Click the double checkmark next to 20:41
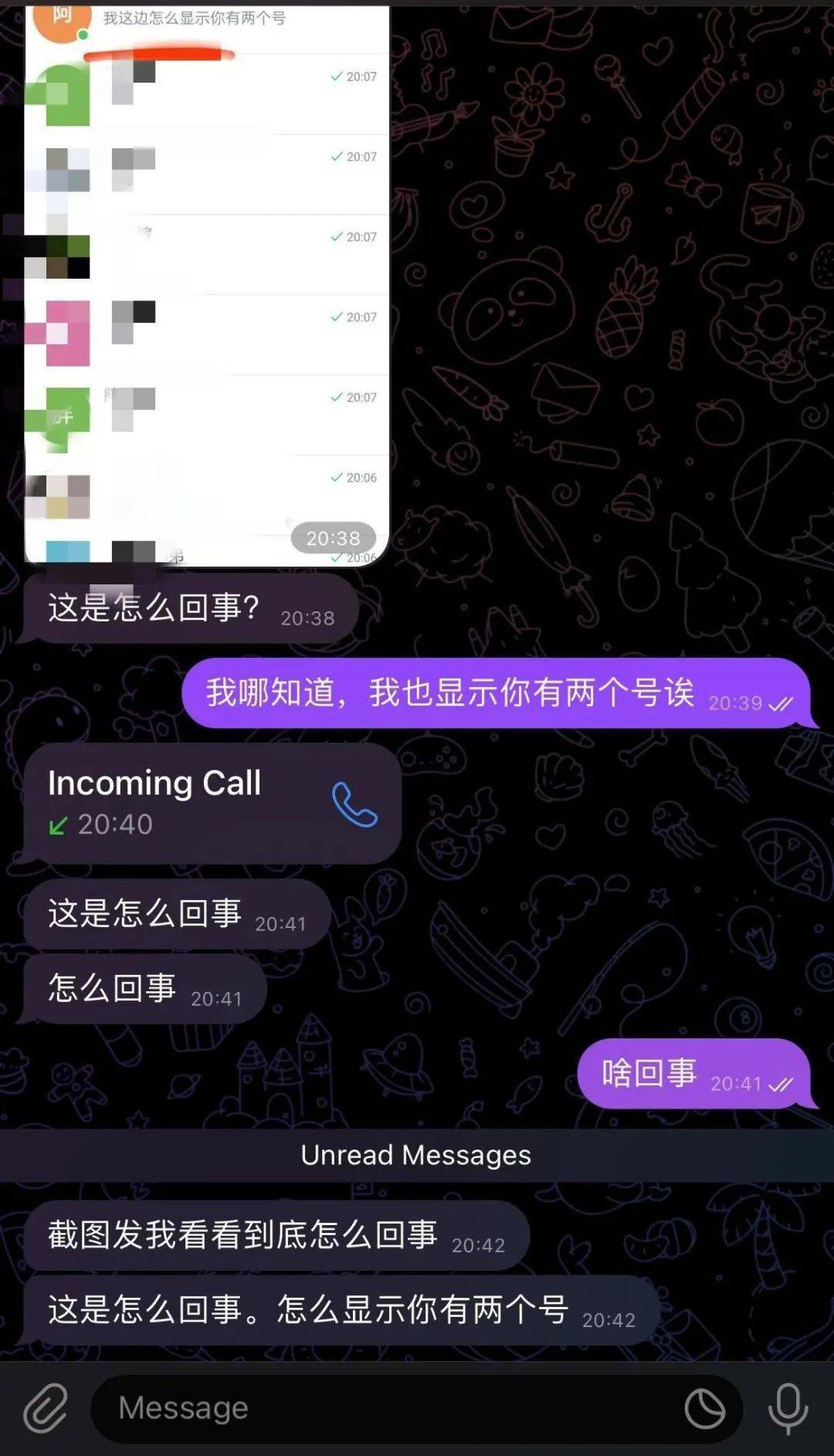Image resolution: width=834 pixels, height=1456 pixels. point(780,1084)
